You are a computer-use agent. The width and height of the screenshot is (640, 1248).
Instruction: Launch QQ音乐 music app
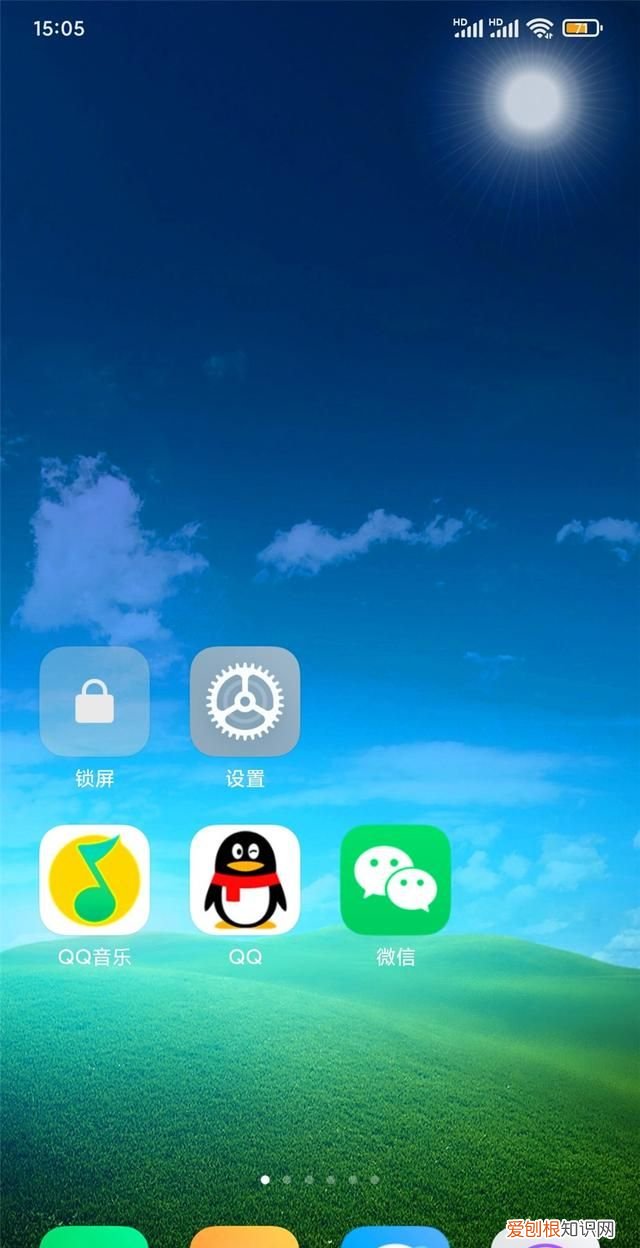point(94,880)
